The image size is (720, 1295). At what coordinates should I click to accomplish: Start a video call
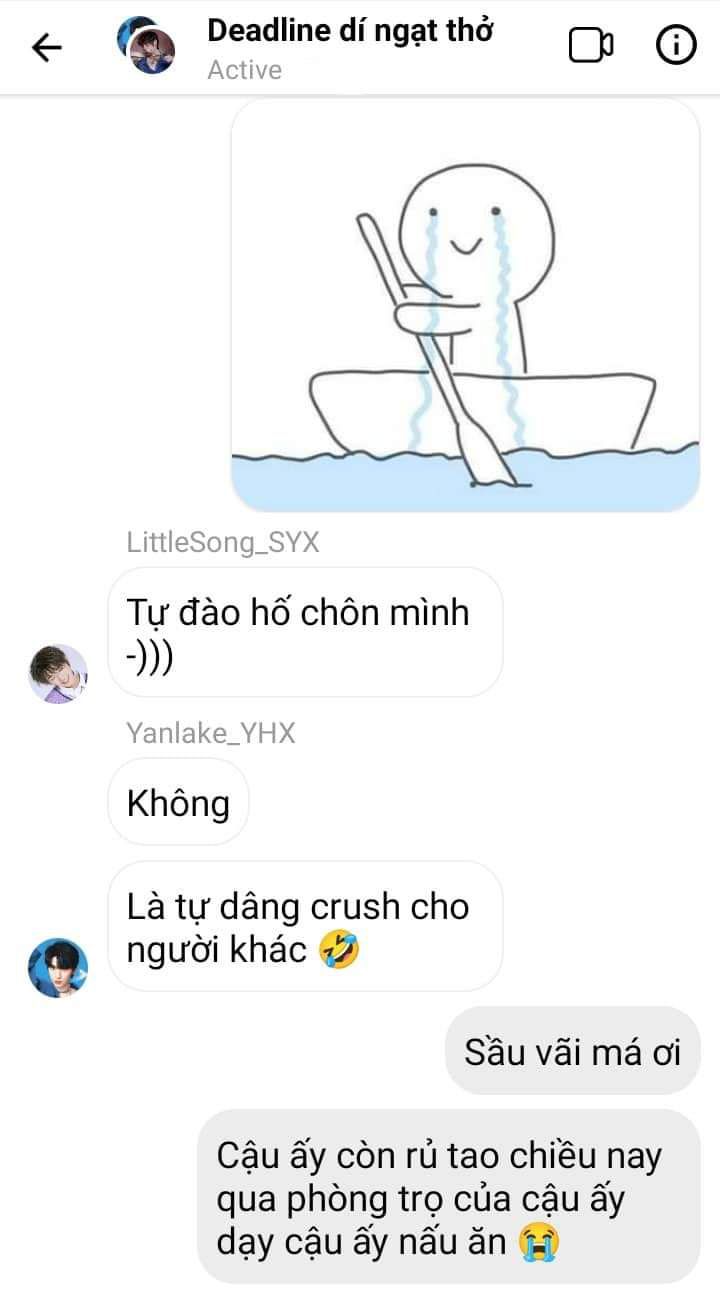click(x=591, y=46)
